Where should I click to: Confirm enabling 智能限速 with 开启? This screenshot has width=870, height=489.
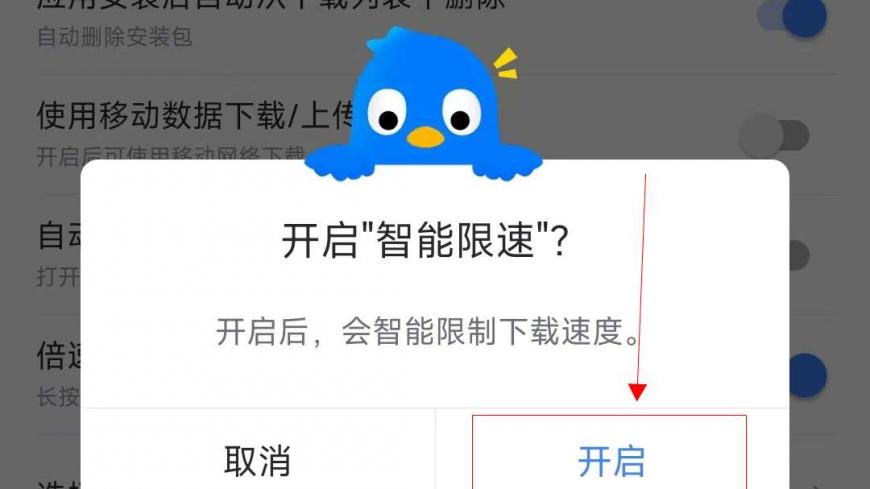[x=611, y=460]
